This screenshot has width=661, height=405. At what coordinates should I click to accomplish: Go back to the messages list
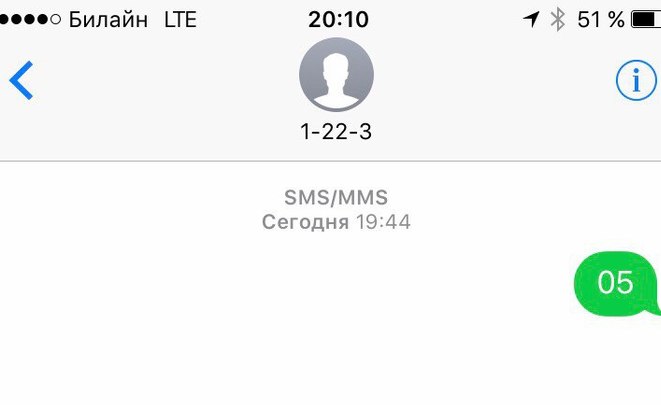[21, 81]
